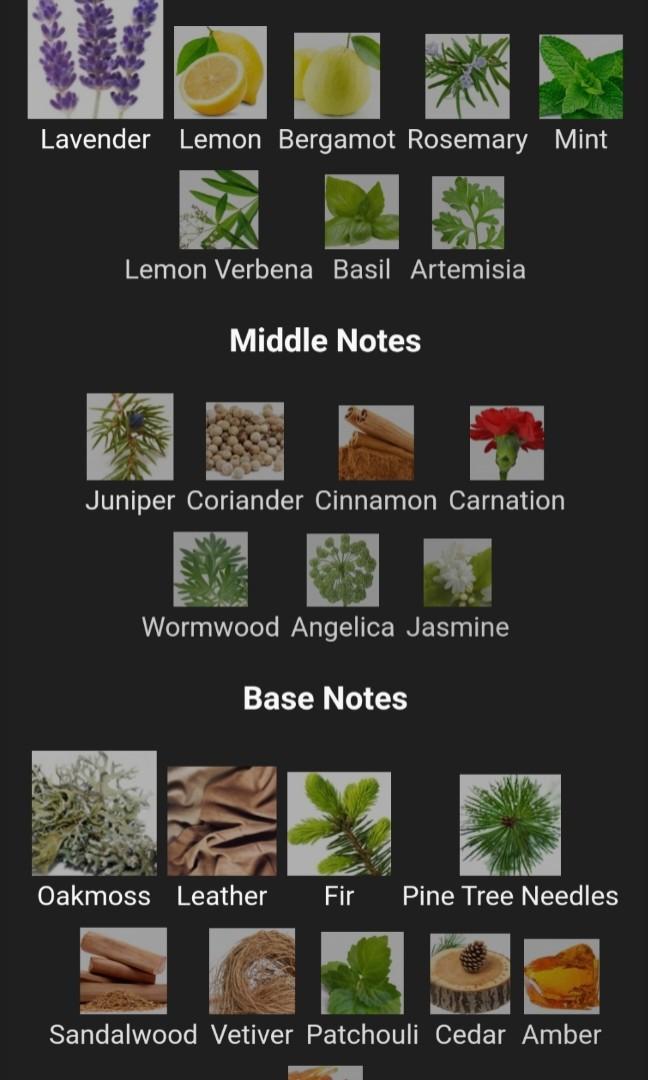Image resolution: width=648 pixels, height=1080 pixels.
Task: View the Rosemary note
Action: (467, 77)
